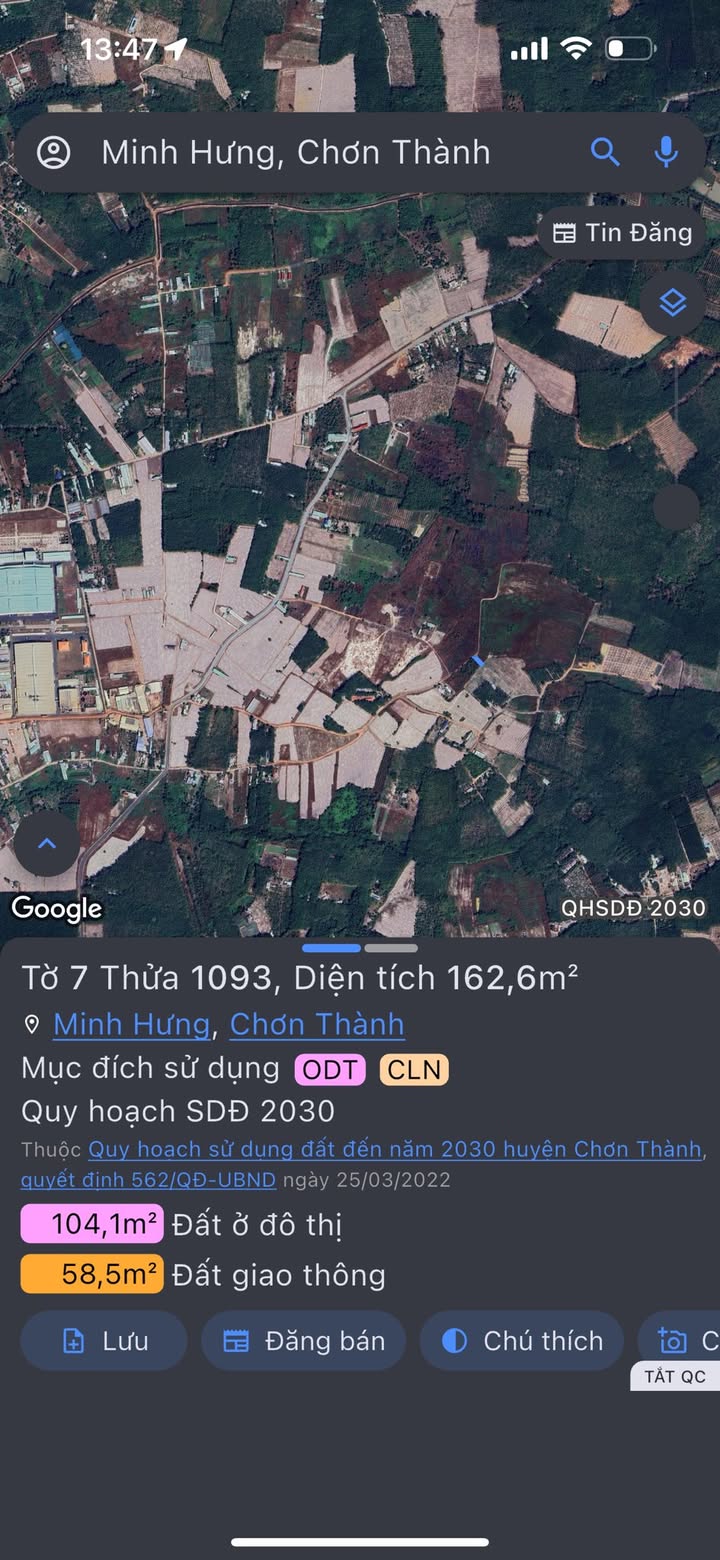Tap Đăng bán to list the parcel
The height and width of the screenshot is (1560, 720).
(x=304, y=1341)
